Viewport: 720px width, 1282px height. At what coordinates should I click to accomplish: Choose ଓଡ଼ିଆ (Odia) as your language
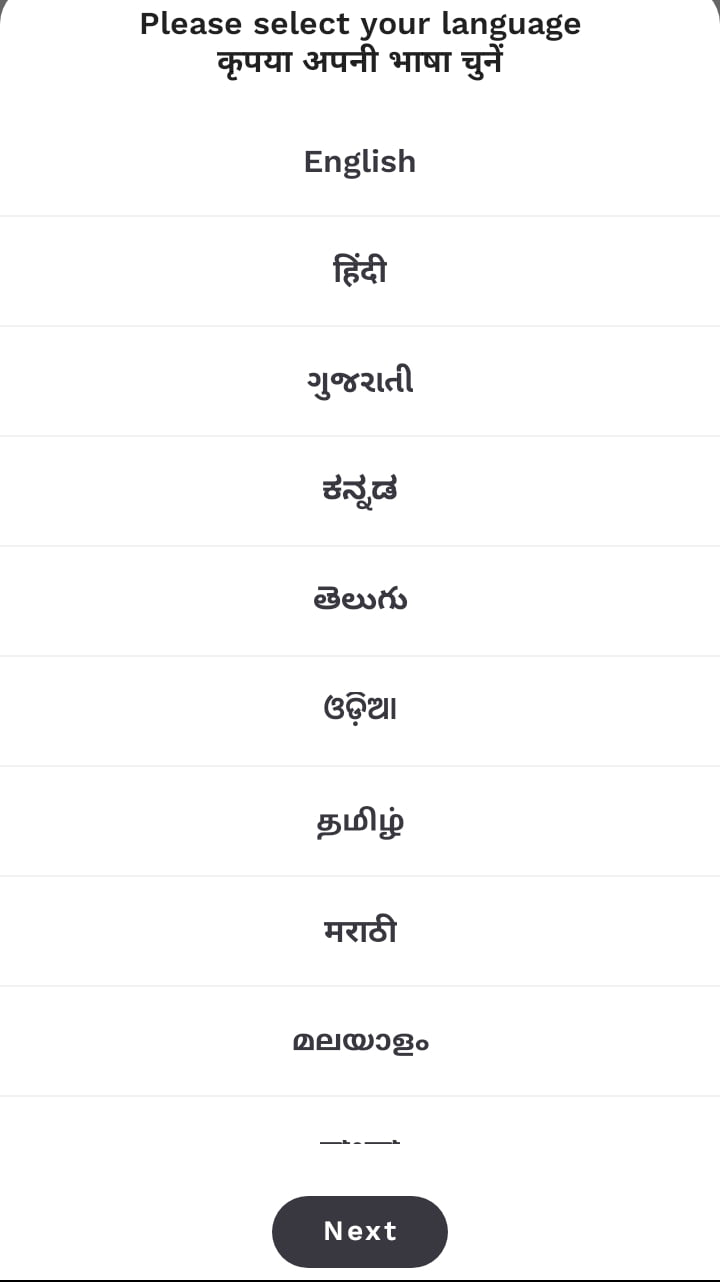[360, 710]
